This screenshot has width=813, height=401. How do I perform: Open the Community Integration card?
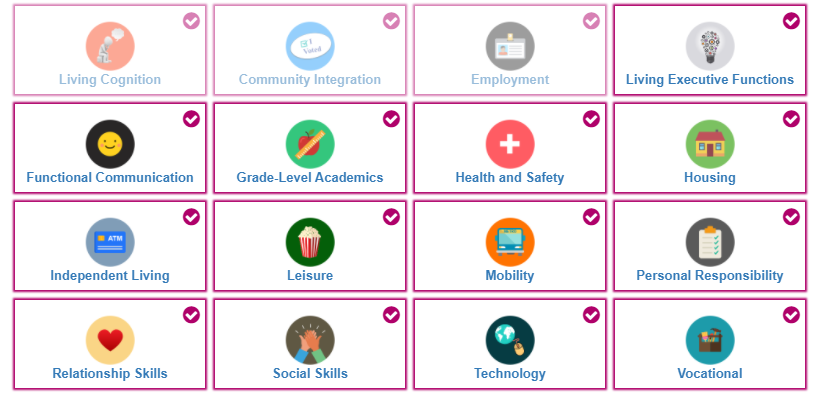click(x=310, y=51)
